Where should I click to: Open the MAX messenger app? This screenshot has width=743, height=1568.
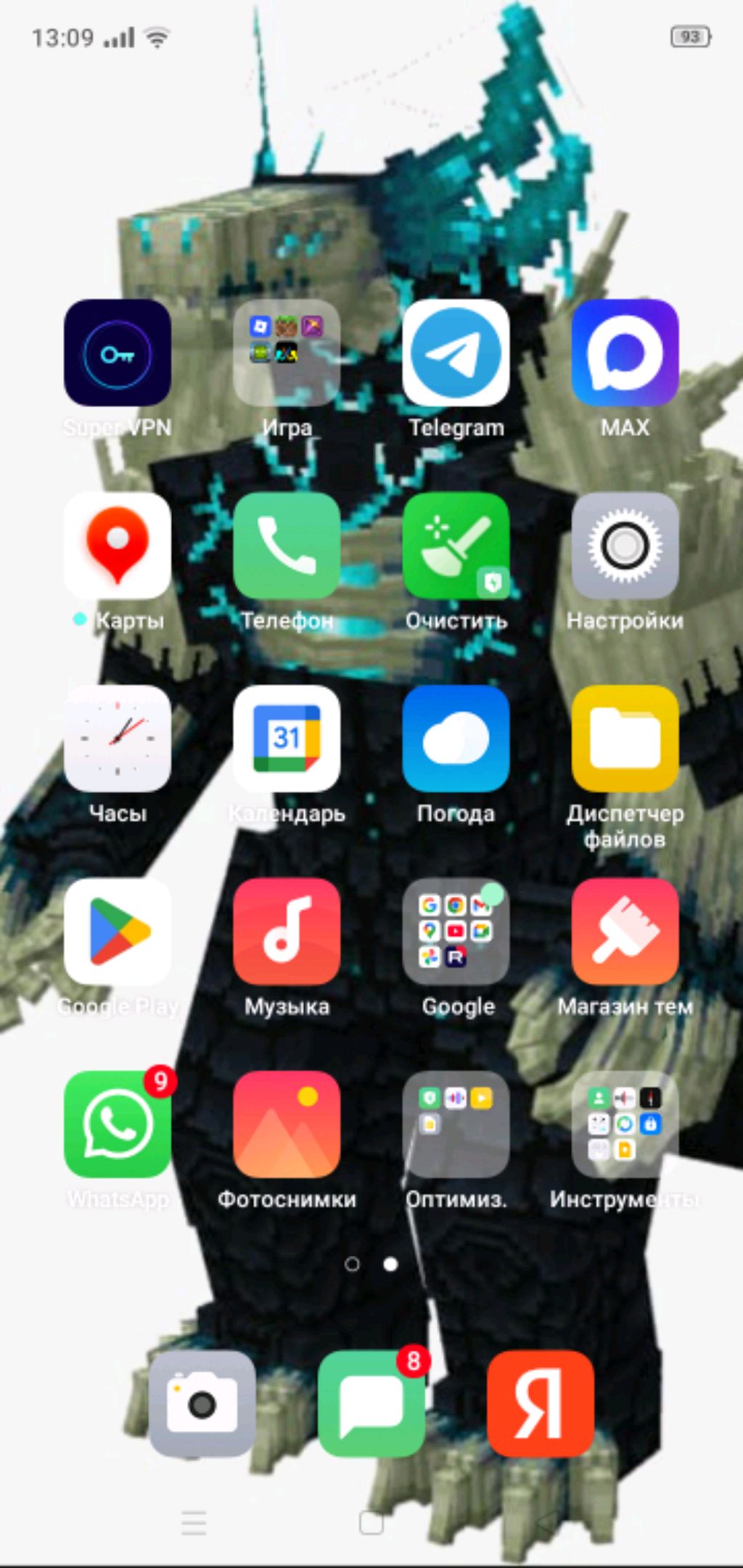[x=625, y=353]
